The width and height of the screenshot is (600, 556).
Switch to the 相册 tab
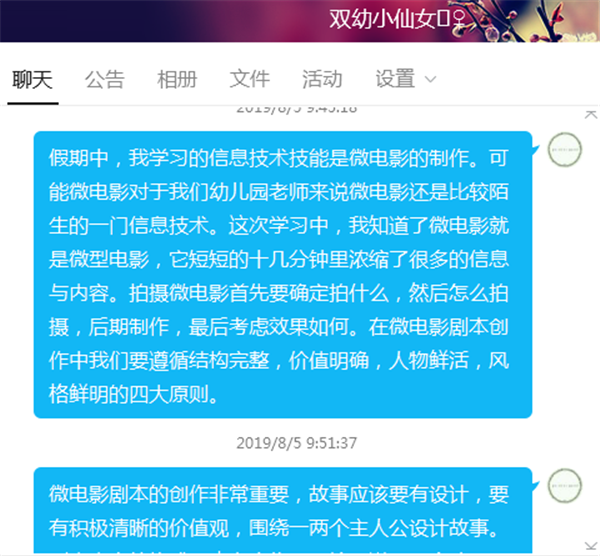(x=177, y=79)
